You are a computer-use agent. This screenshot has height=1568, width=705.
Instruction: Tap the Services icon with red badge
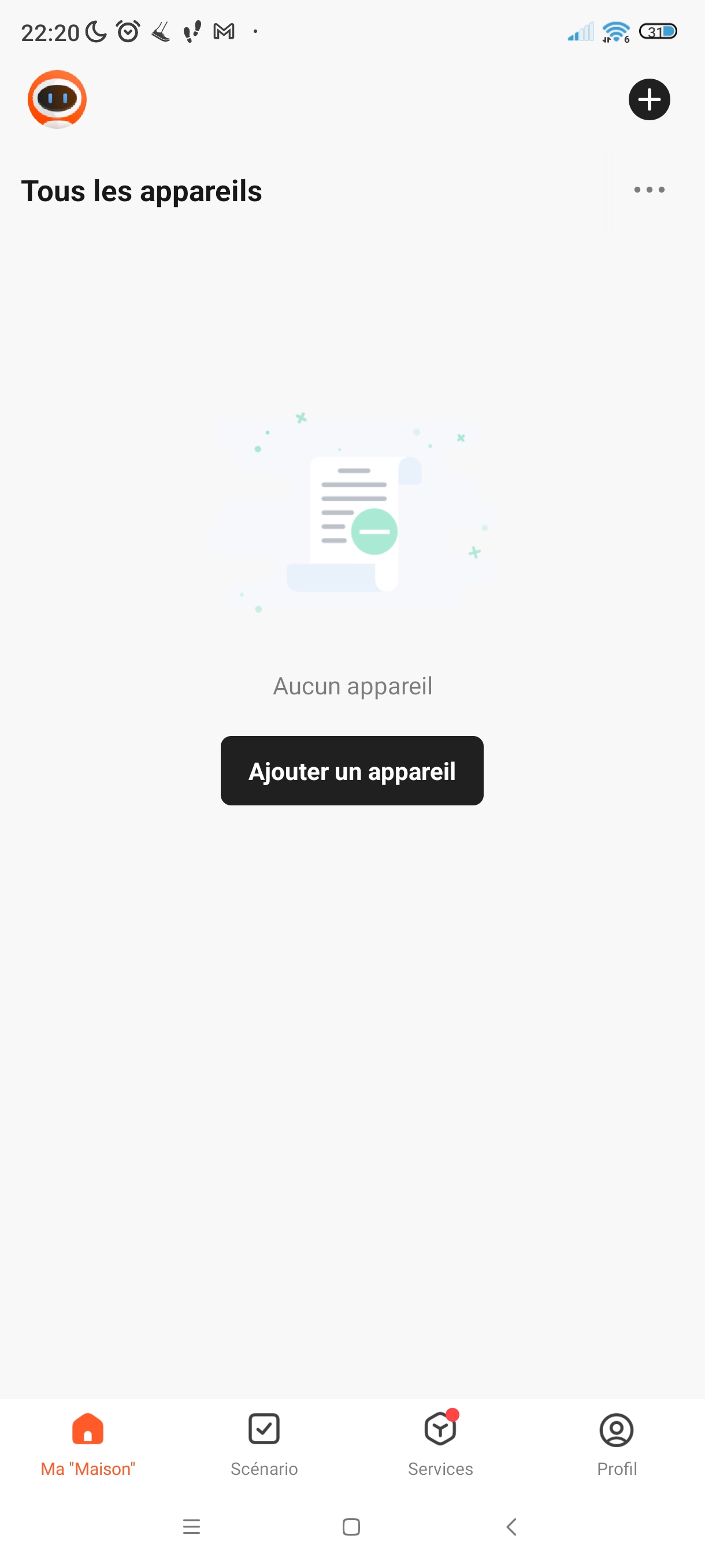click(x=440, y=1429)
